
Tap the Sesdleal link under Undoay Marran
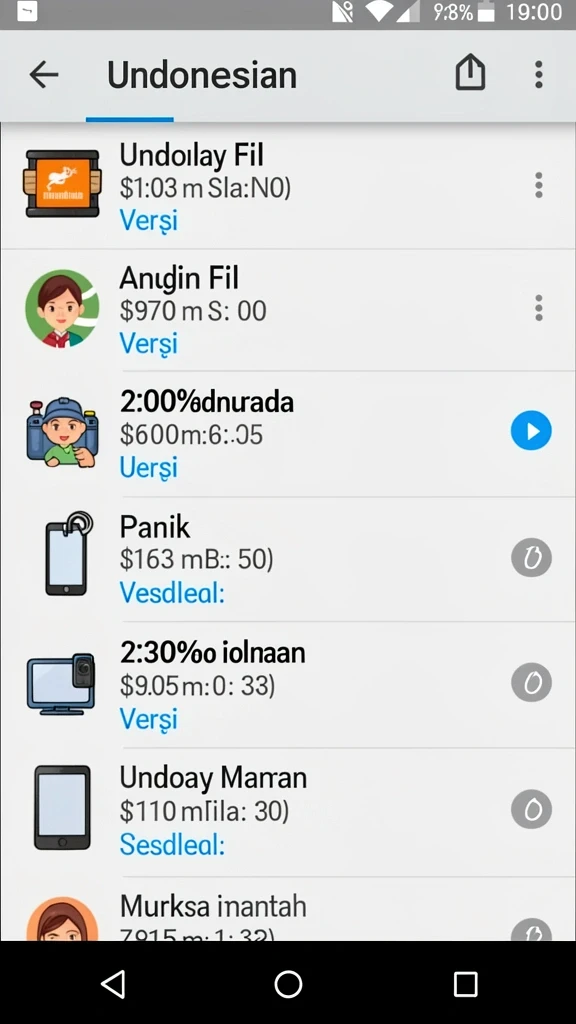[172, 844]
